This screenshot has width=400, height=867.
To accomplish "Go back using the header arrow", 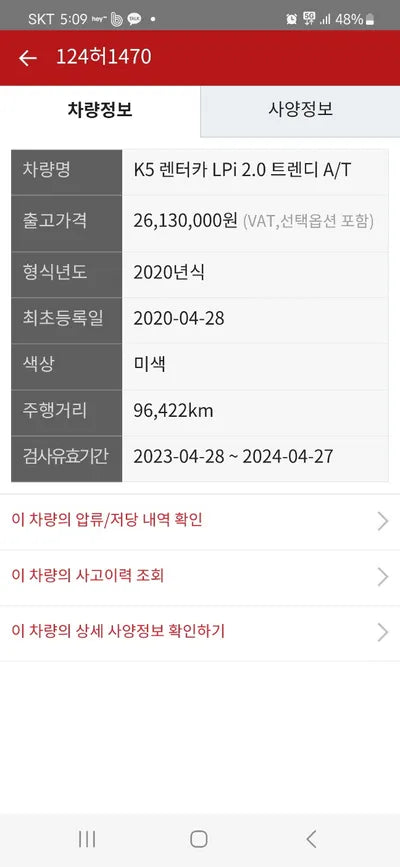I will pyautogui.click(x=27, y=58).
